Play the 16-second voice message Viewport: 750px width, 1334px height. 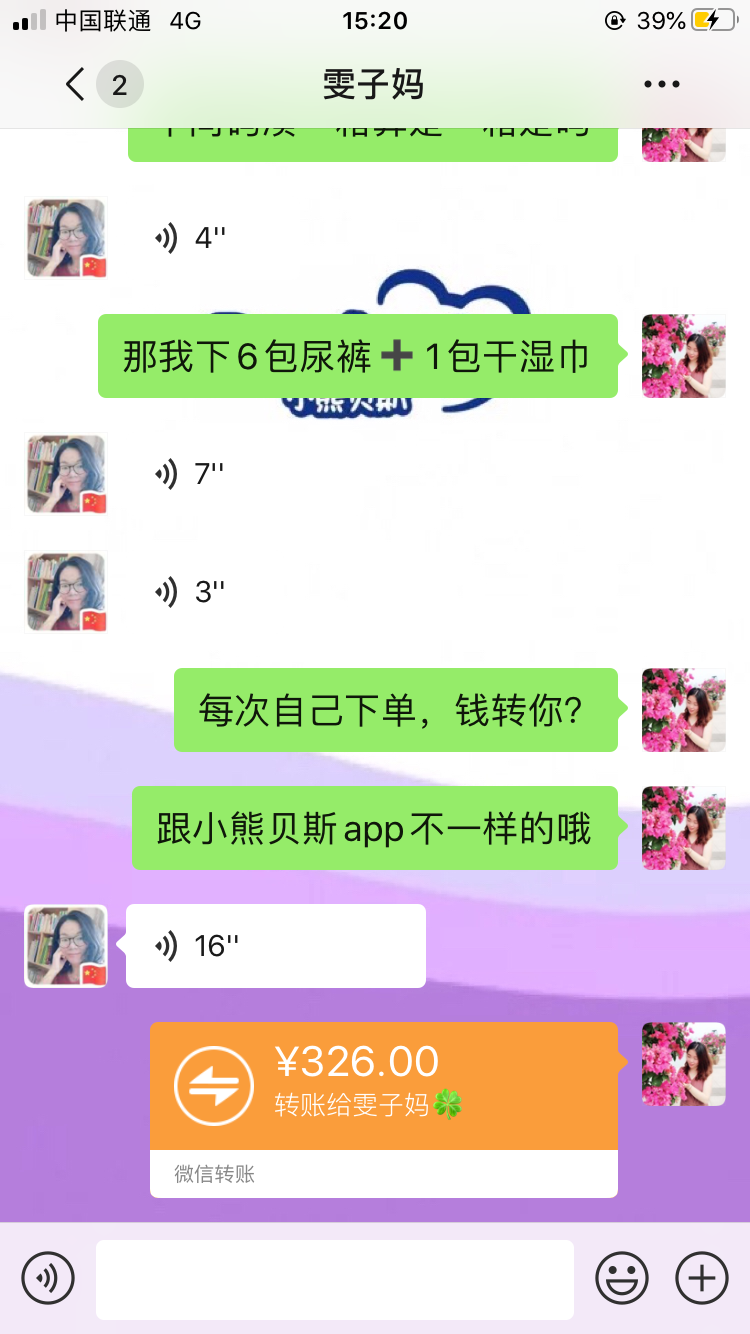pyautogui.click(x=275, y=946)
